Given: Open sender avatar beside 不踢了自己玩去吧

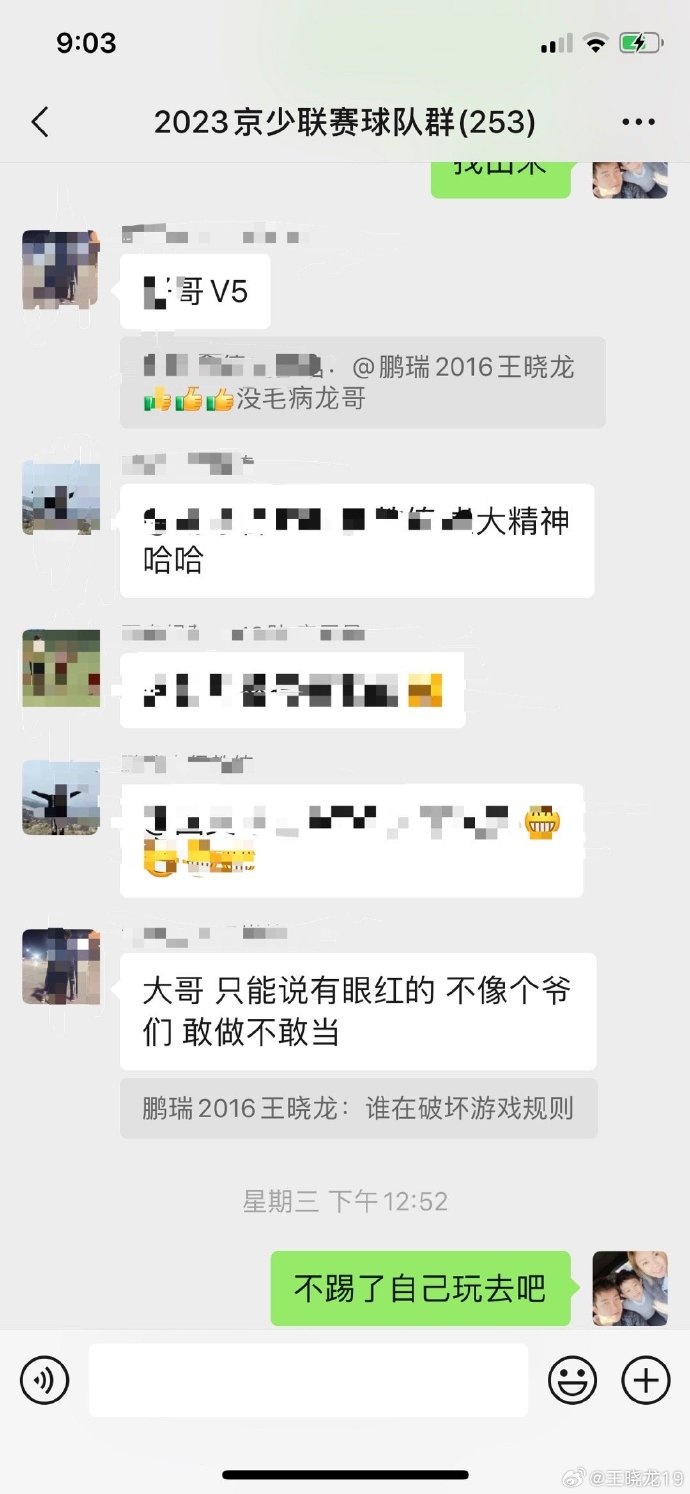Looking at the screenshot, I should pyautogui.click(x=629, y=1288).
